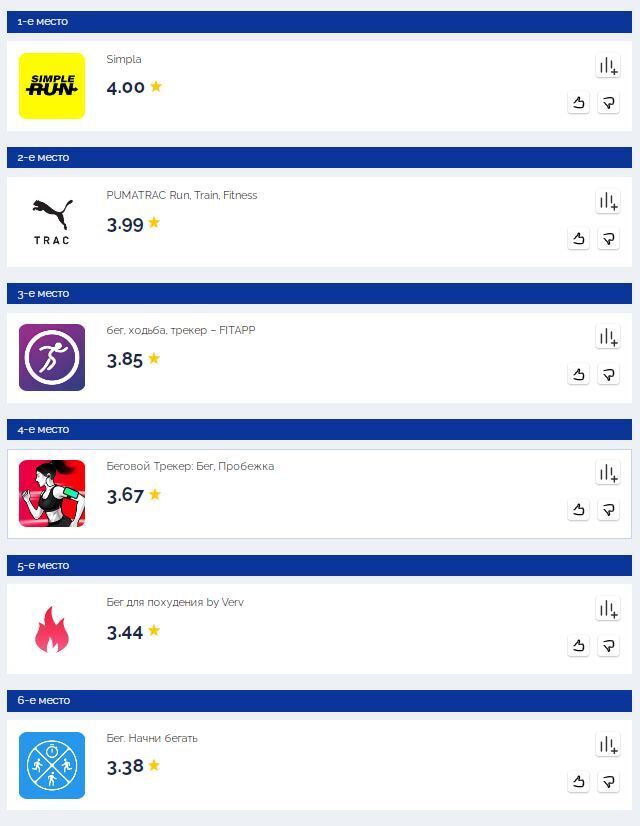Upvote PUMATRAC Run, Train, Fitness

pos(578,239)
